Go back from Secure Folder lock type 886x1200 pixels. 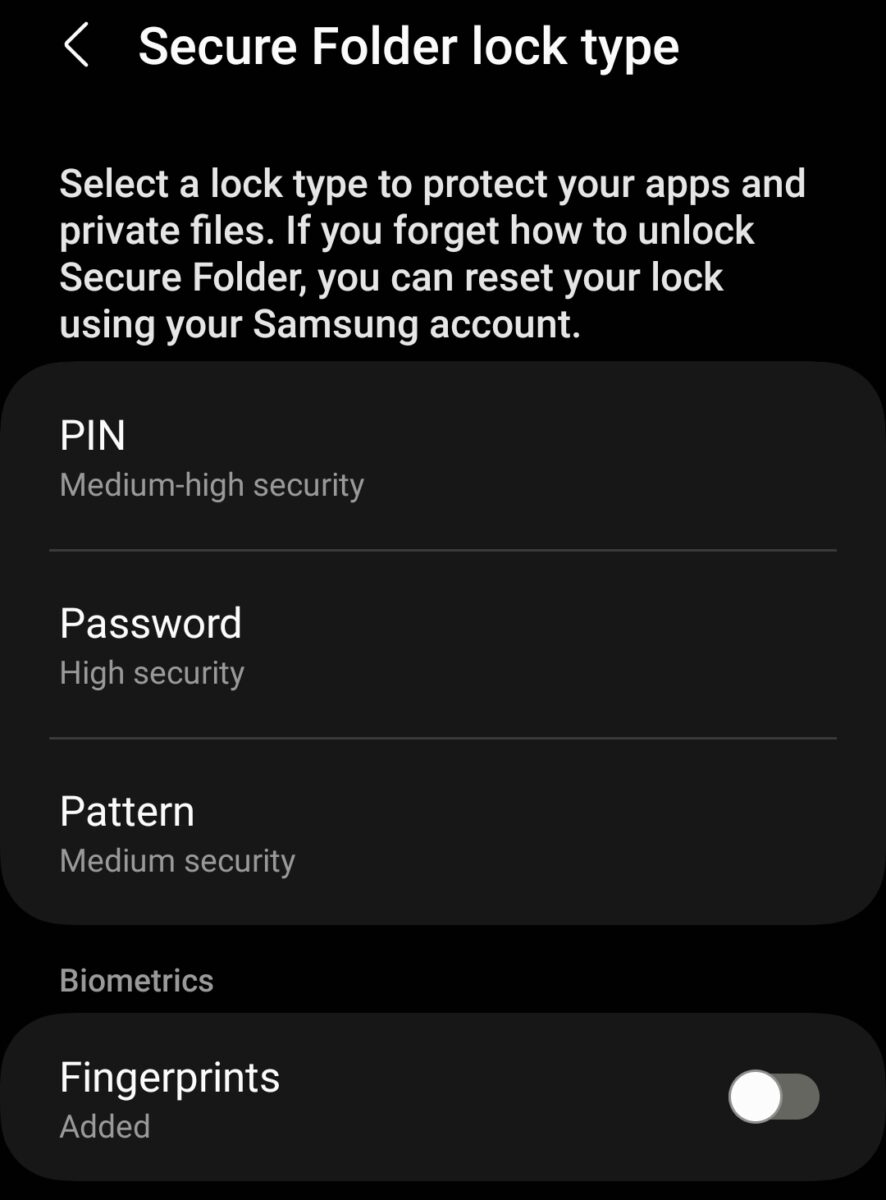[77, 47]
